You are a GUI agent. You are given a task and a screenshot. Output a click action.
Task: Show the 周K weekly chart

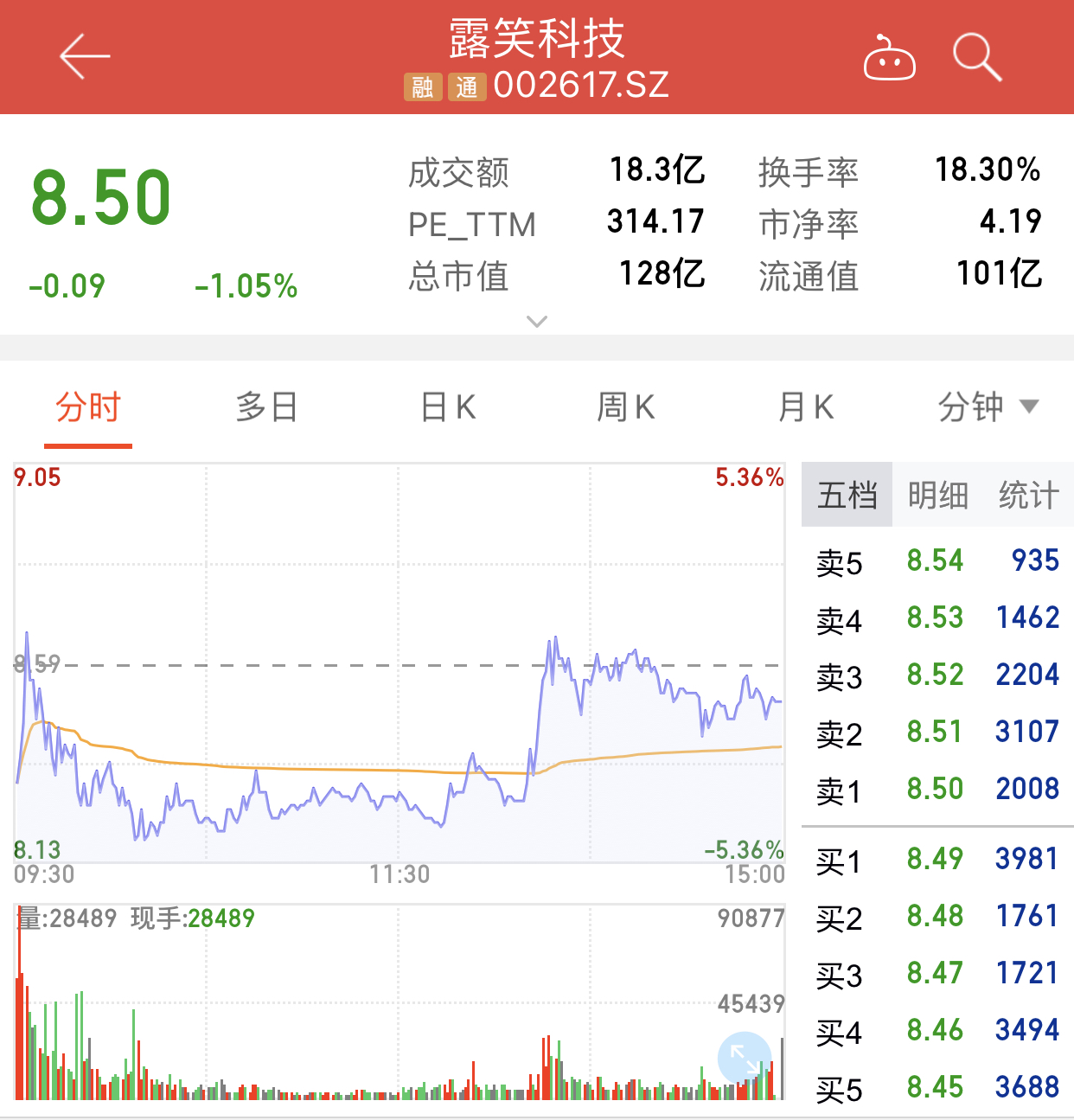pos(626,407)
